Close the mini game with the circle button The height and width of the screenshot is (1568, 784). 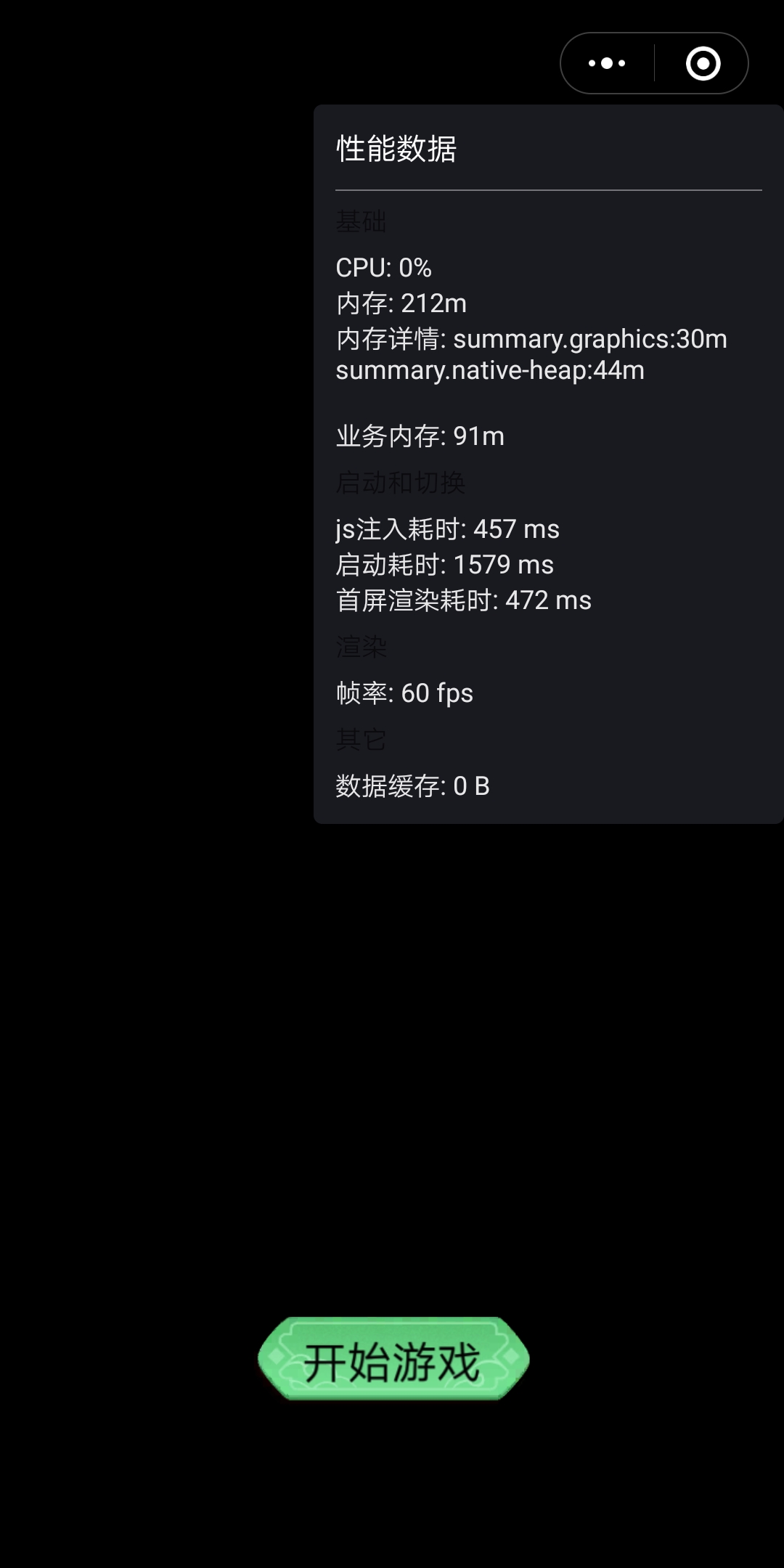point(703,64)
